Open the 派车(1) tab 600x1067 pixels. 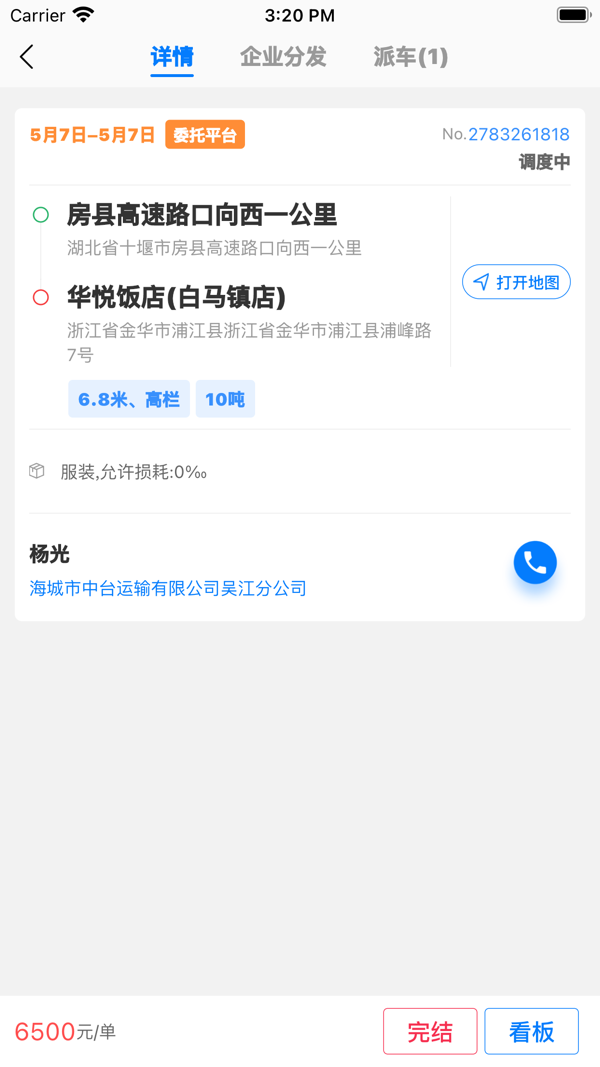click(x=410, y=57)
